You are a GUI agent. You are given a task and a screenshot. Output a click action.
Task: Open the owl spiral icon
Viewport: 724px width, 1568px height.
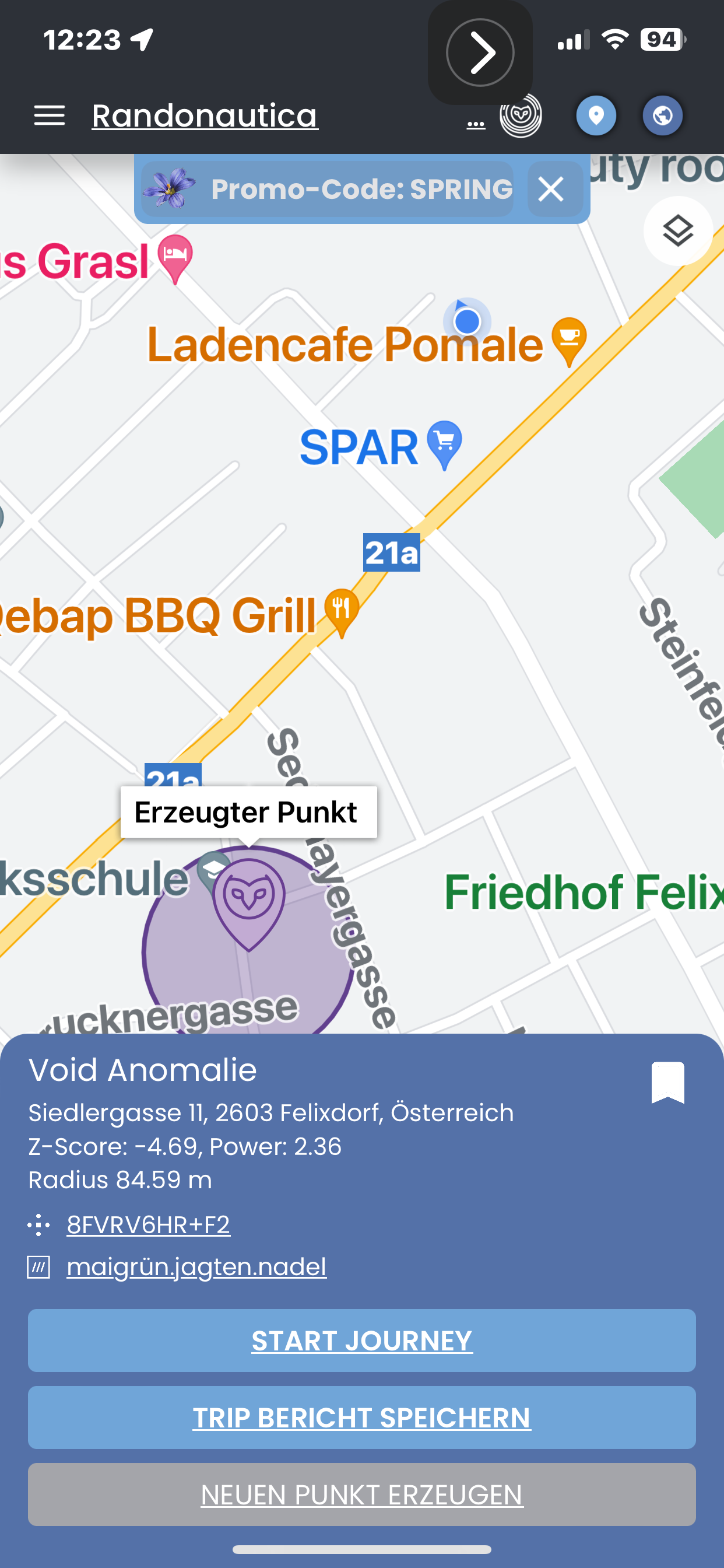point(521,116)
